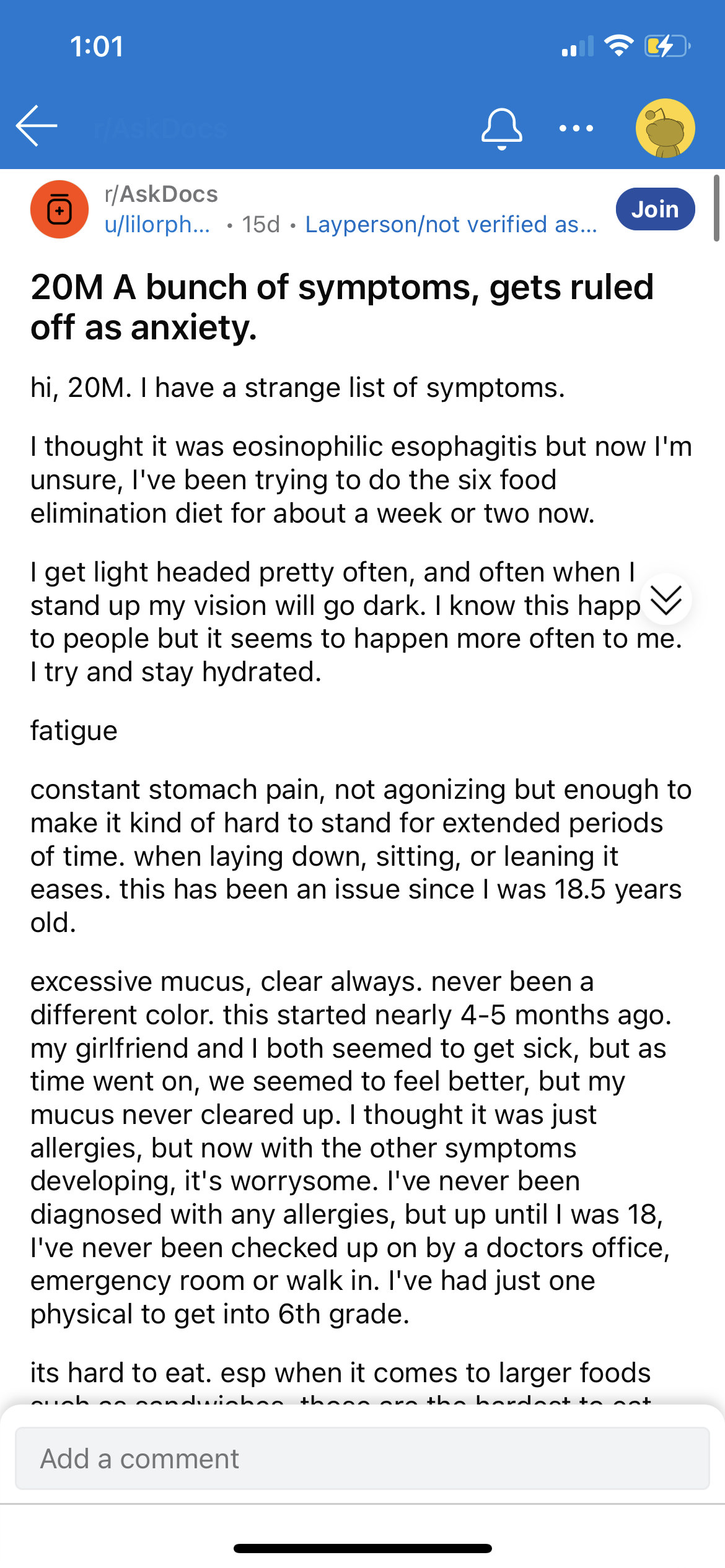Open the three-dot overflow menu
The width and height of the screenshot is (725, 1568).
[576, 128]
